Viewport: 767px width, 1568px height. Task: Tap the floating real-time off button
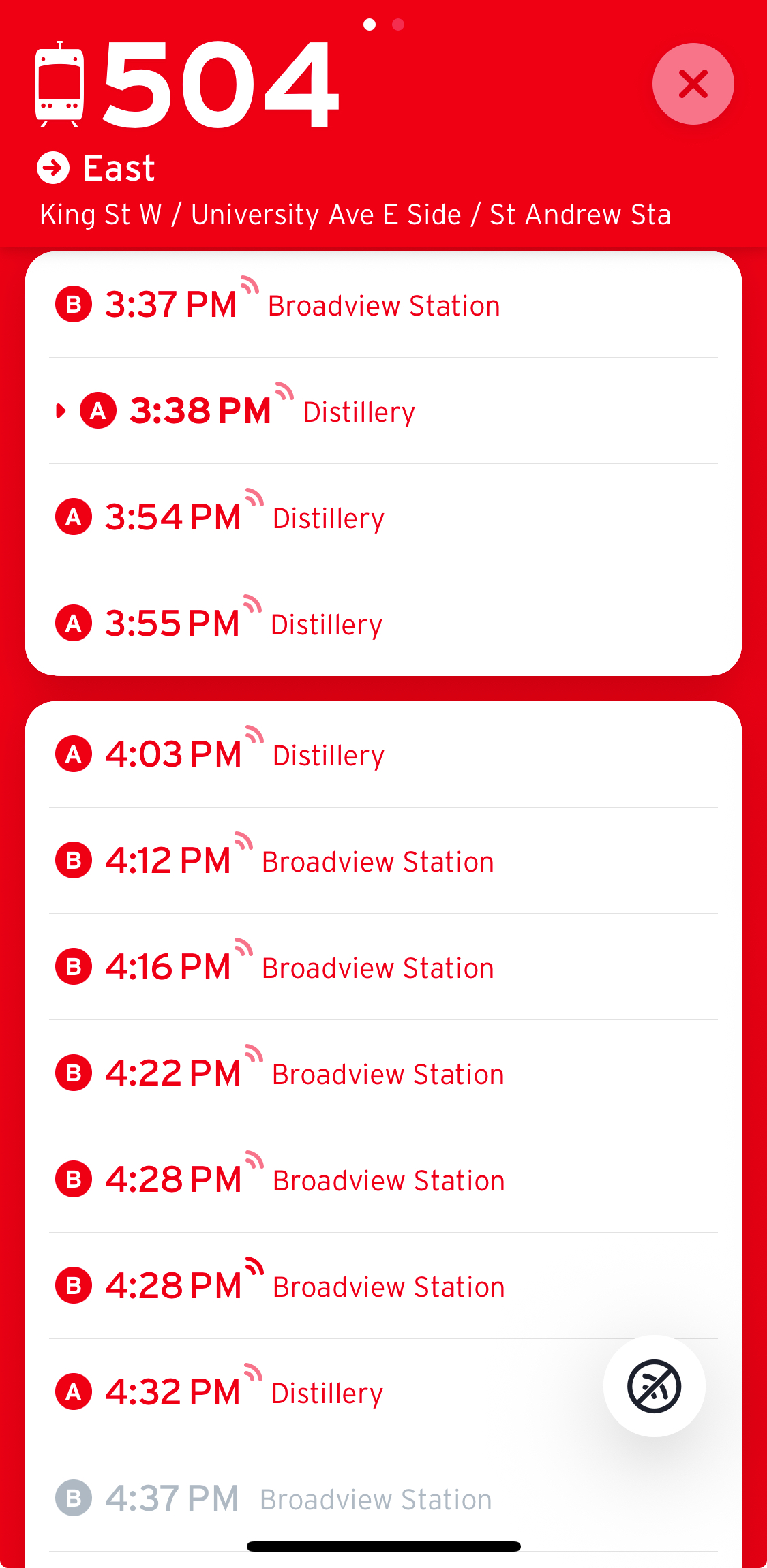click(654, 1385)
